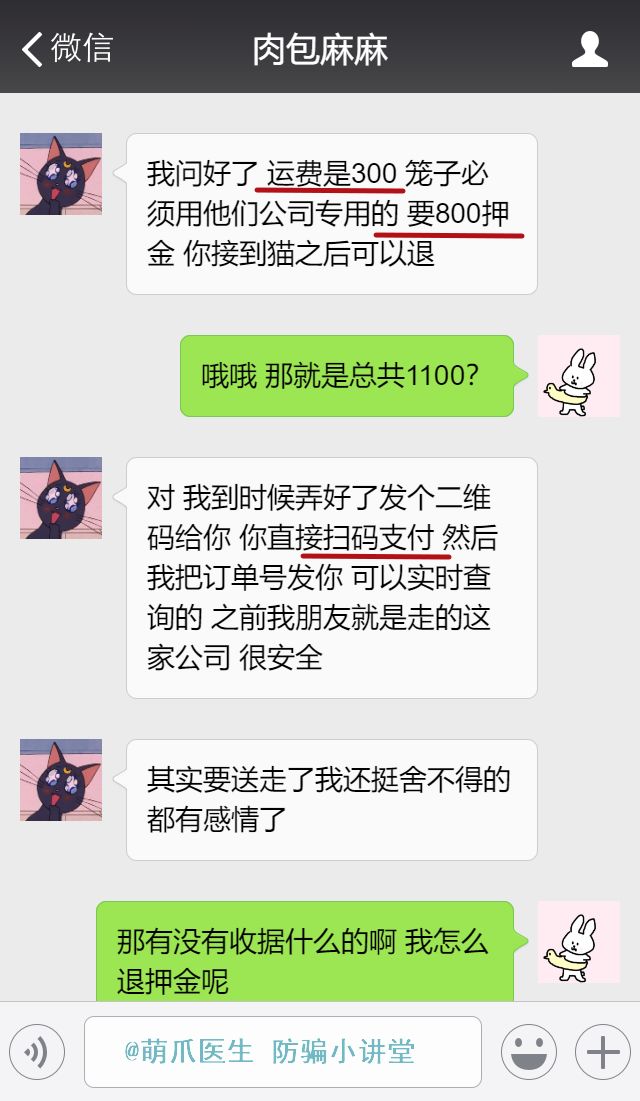640x1101 pixels.
Task: Open the plus attachments menu
Action: coord(602,1052)
